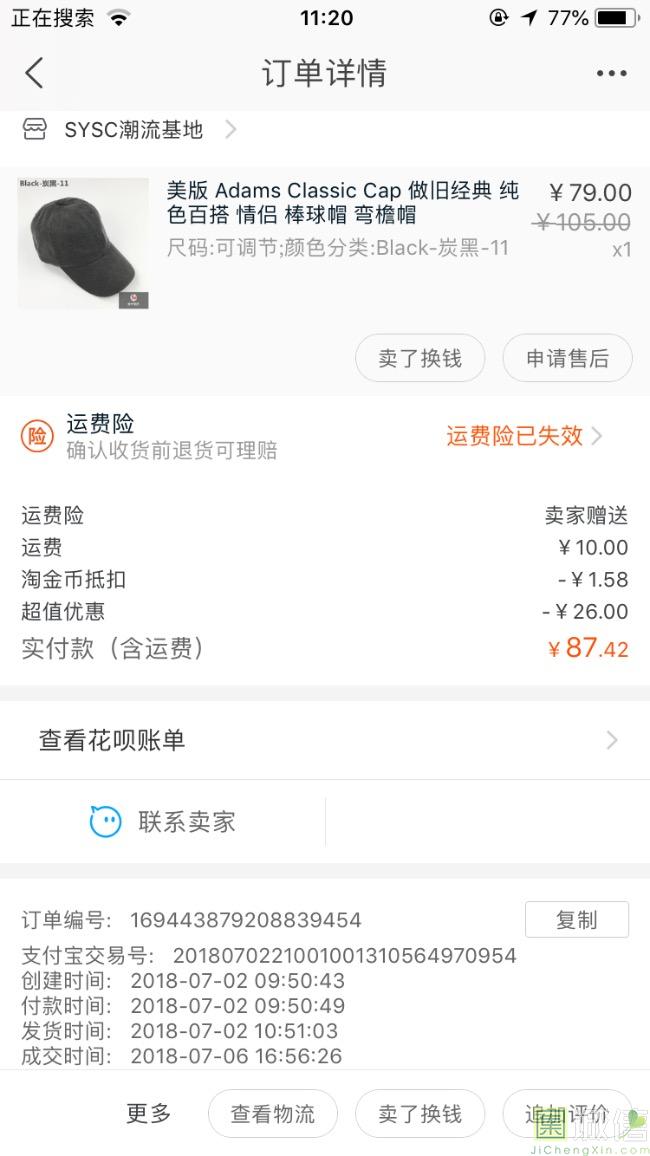
Task: Tap the 追加评价 button
Action: [x=567, y=1113]
